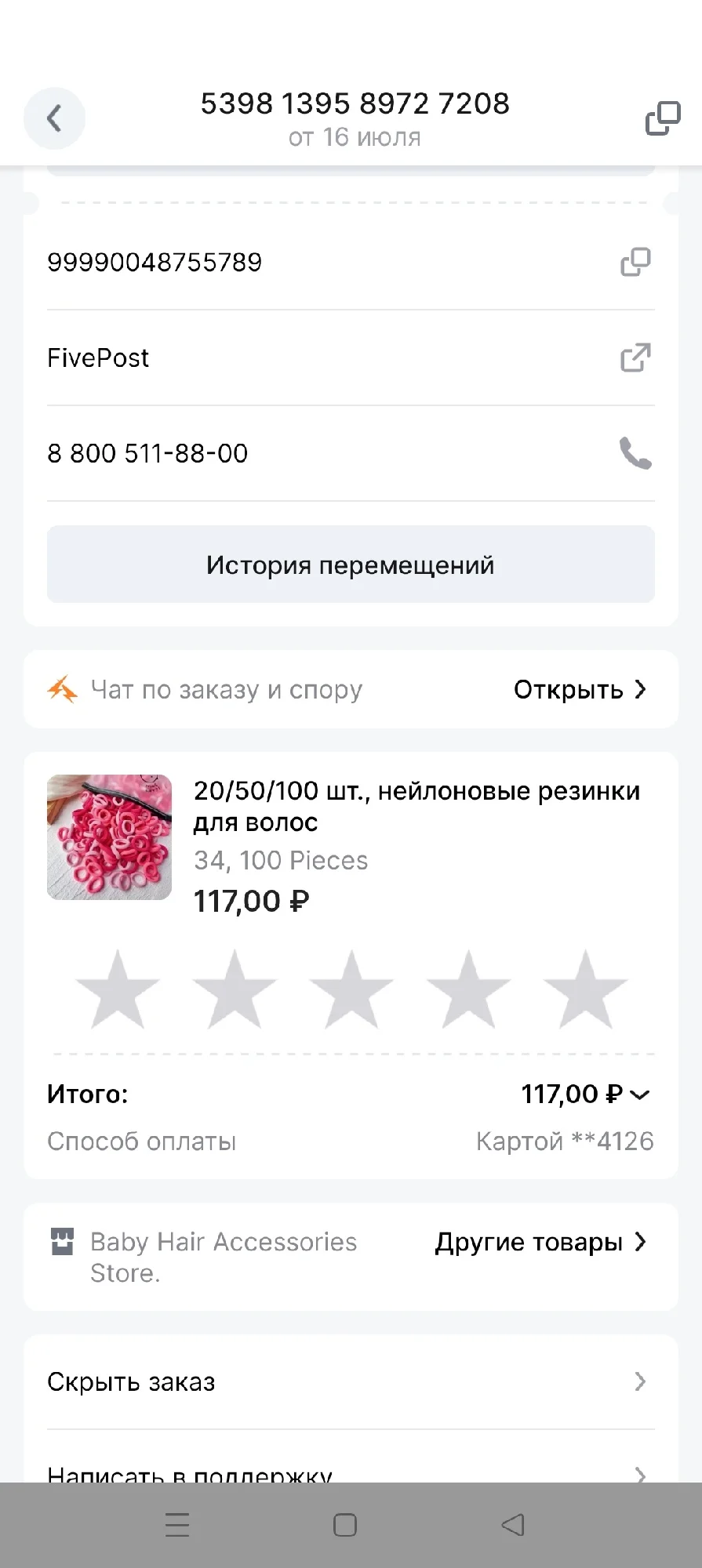The image size is (702, 1568).
Task: Select Скрыть заказ row
Action: pyautogui.click(x=351, y=1382)
